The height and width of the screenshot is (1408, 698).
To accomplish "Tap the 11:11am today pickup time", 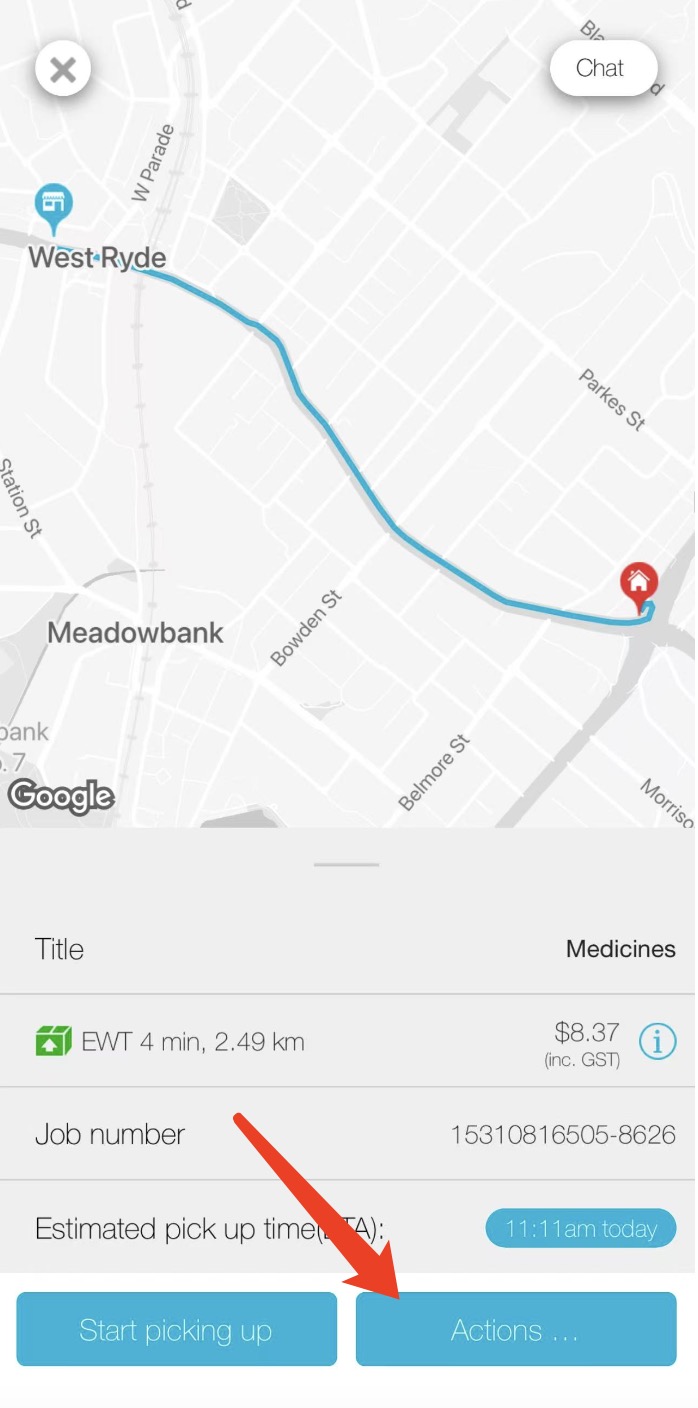I will [x=580, y=1228].
